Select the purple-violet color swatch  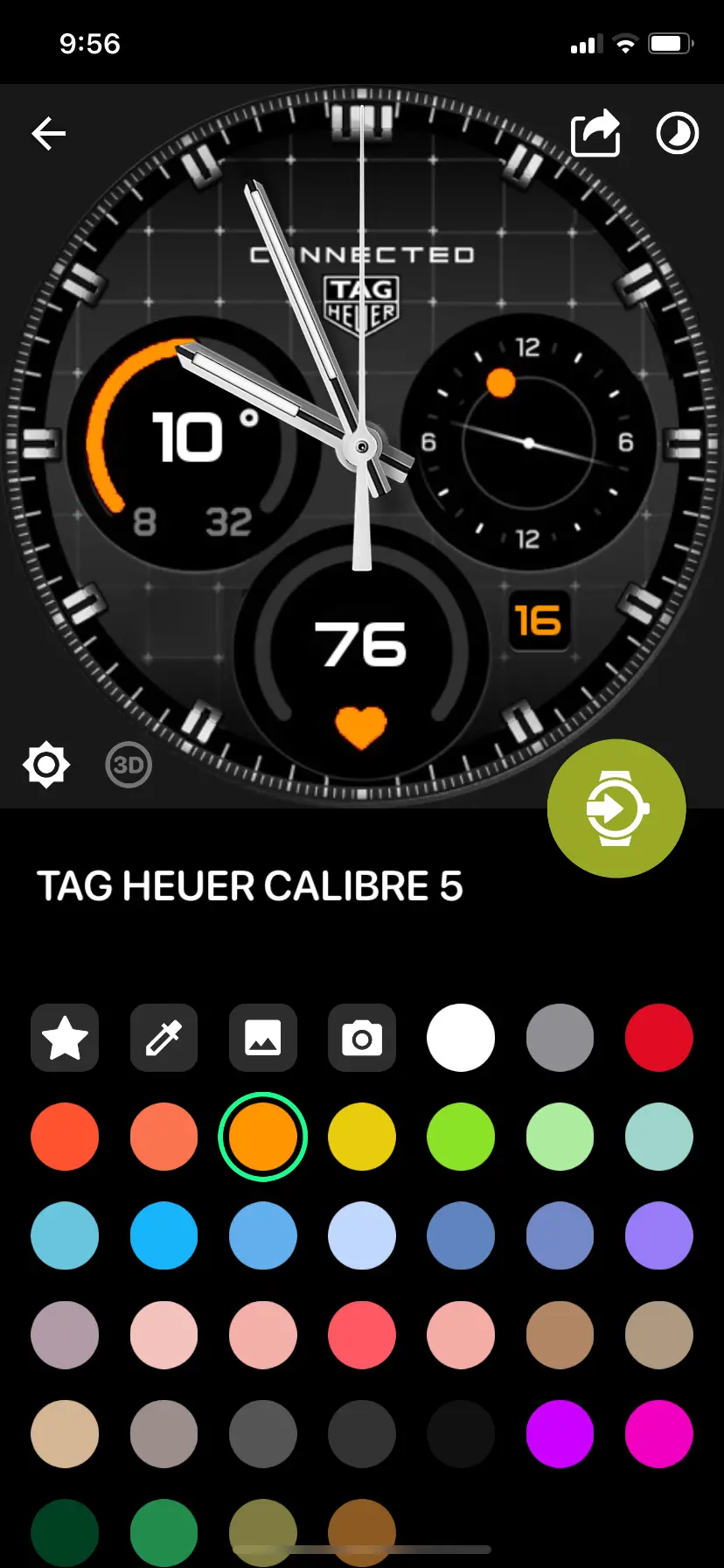point(659,1235)
